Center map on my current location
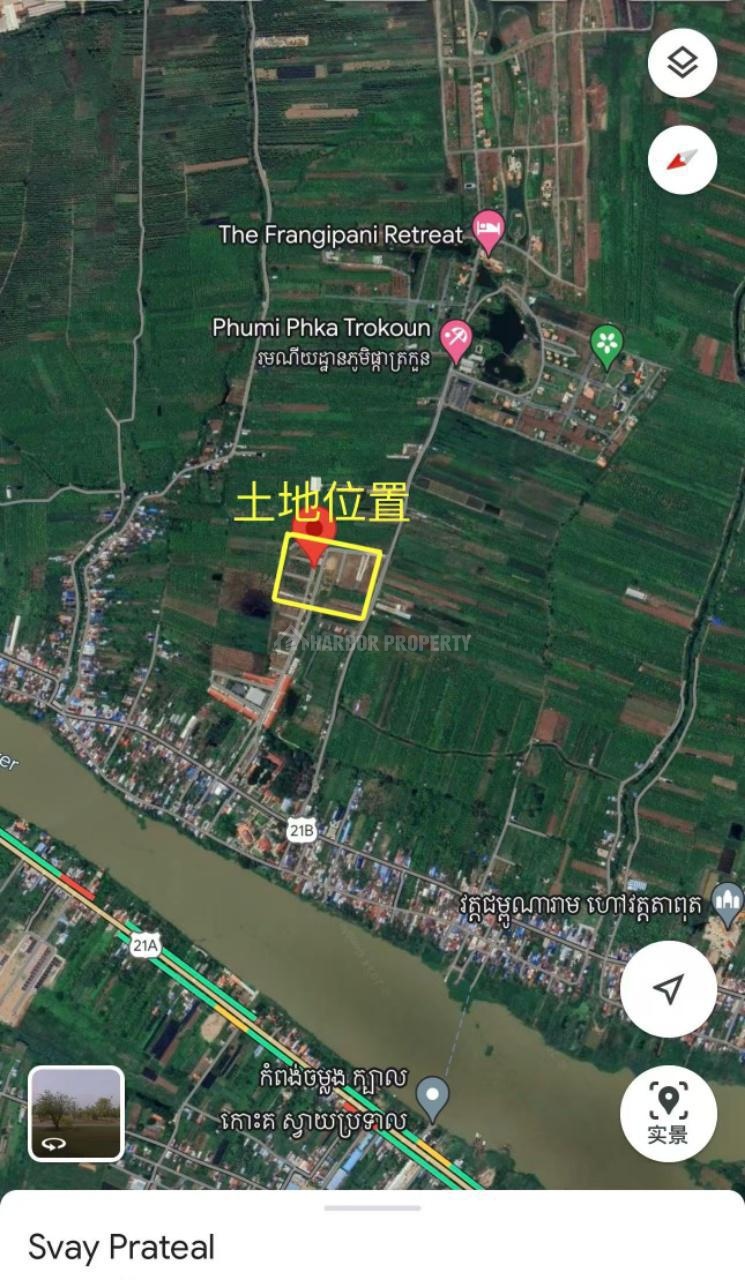This screenshot has width=745, height=1280. click(x=668, y=989)
